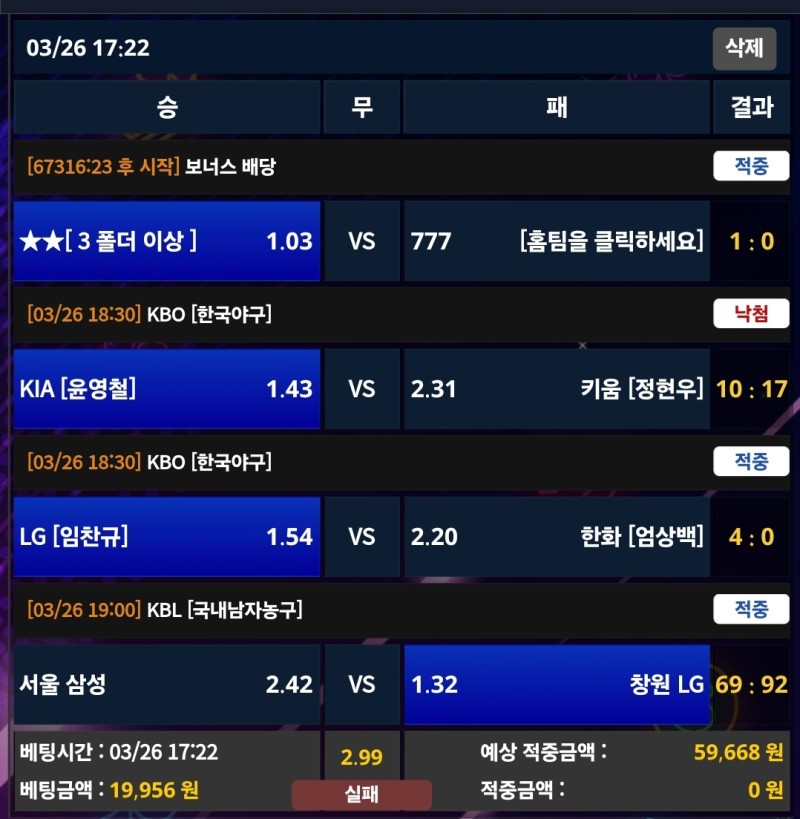The width and height of the screenshot is (800, 819).
Task: Delete the 03/26 17:22 betting slip
Action: coord(744,48)
